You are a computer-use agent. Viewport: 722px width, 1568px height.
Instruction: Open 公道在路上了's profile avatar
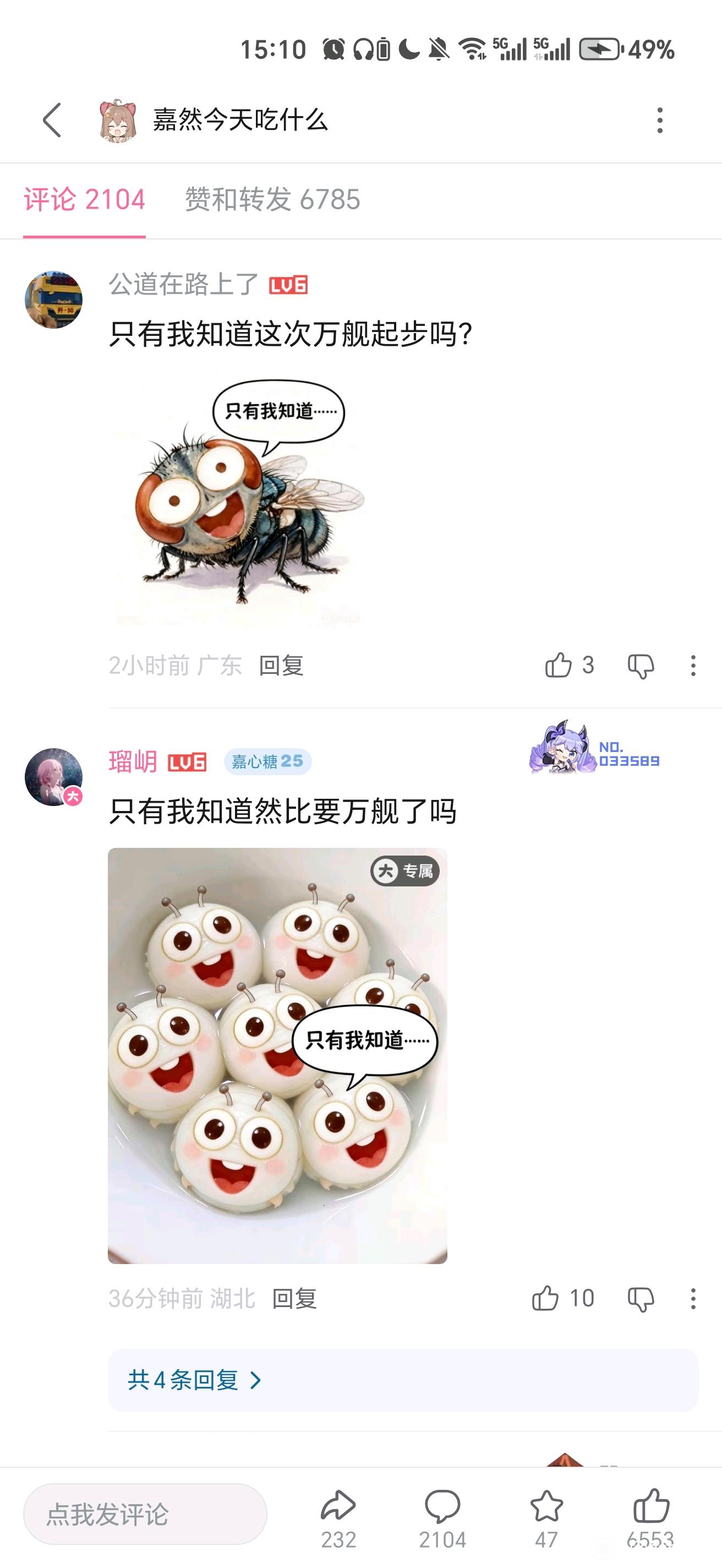tap(53, 300)
